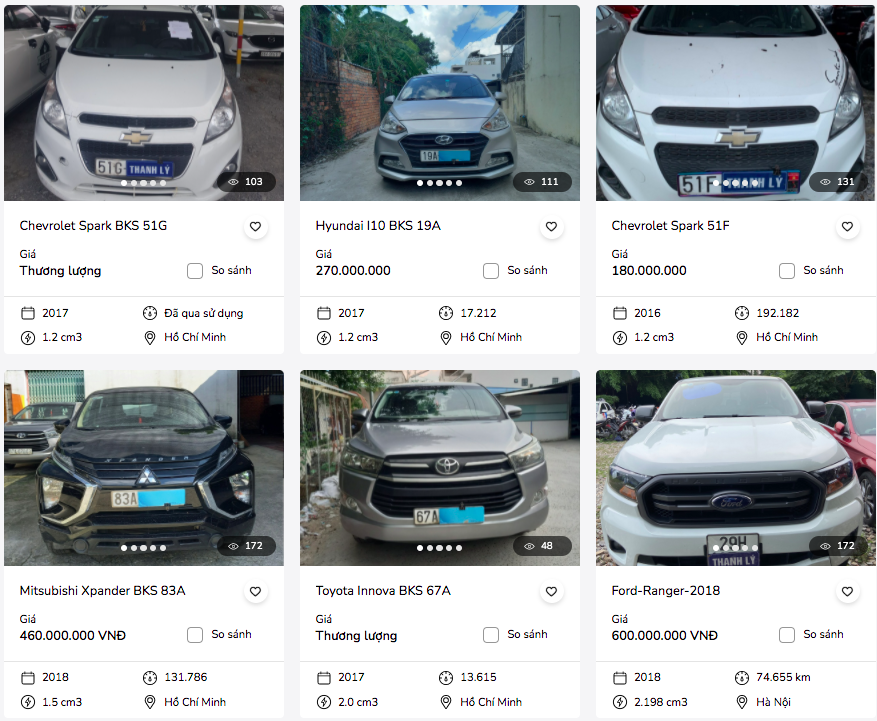Tick So sánh for Chevrolet Spark BKS 51G
The height and width of the screenshot is (721, 877).
(x=195, y=271)
